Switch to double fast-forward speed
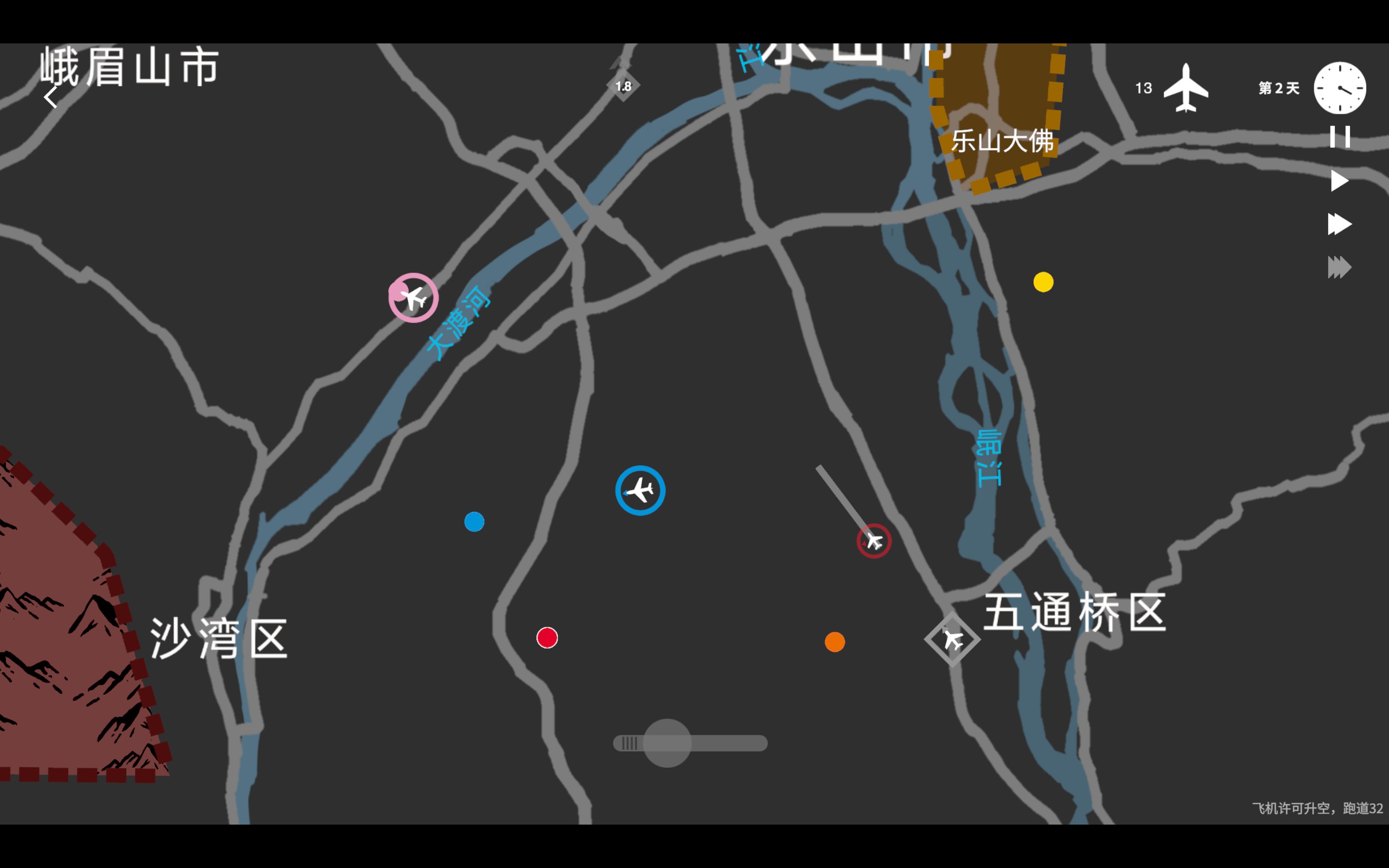This screenshot has height=868, width=1389. click(1340, 224)
